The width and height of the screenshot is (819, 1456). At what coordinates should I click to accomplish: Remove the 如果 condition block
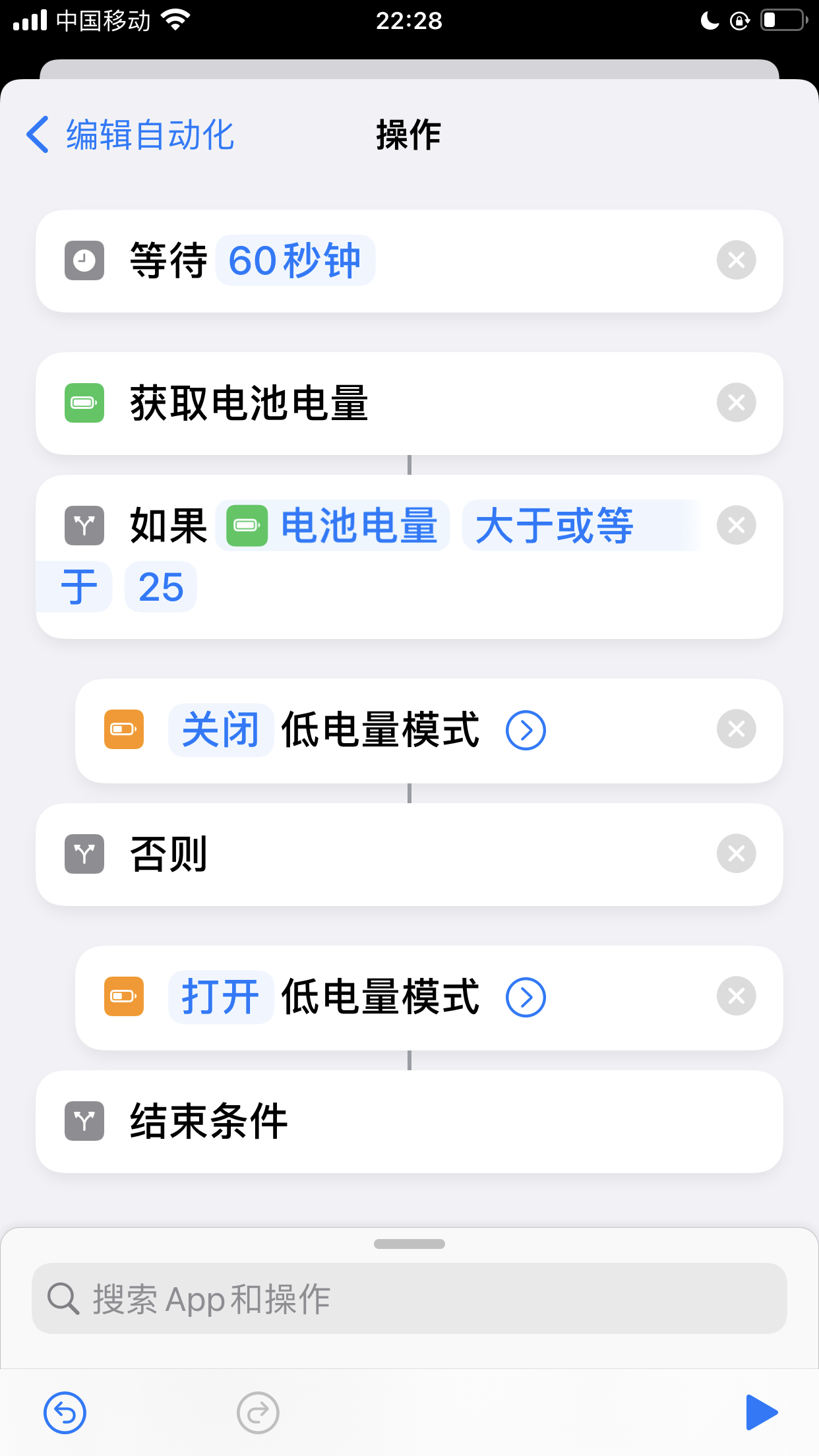736,526
